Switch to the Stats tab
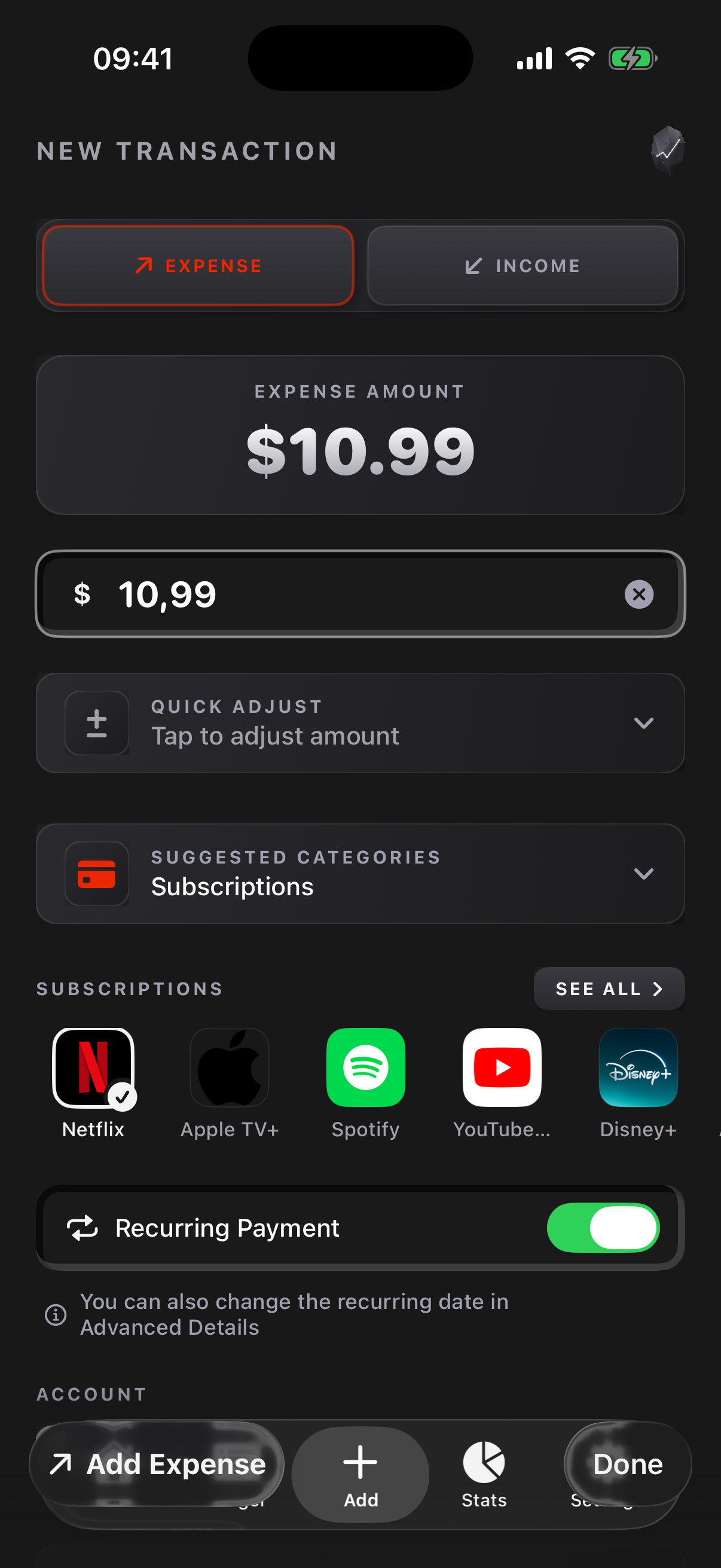The image size is (721, 1568). pos(484,1474)
